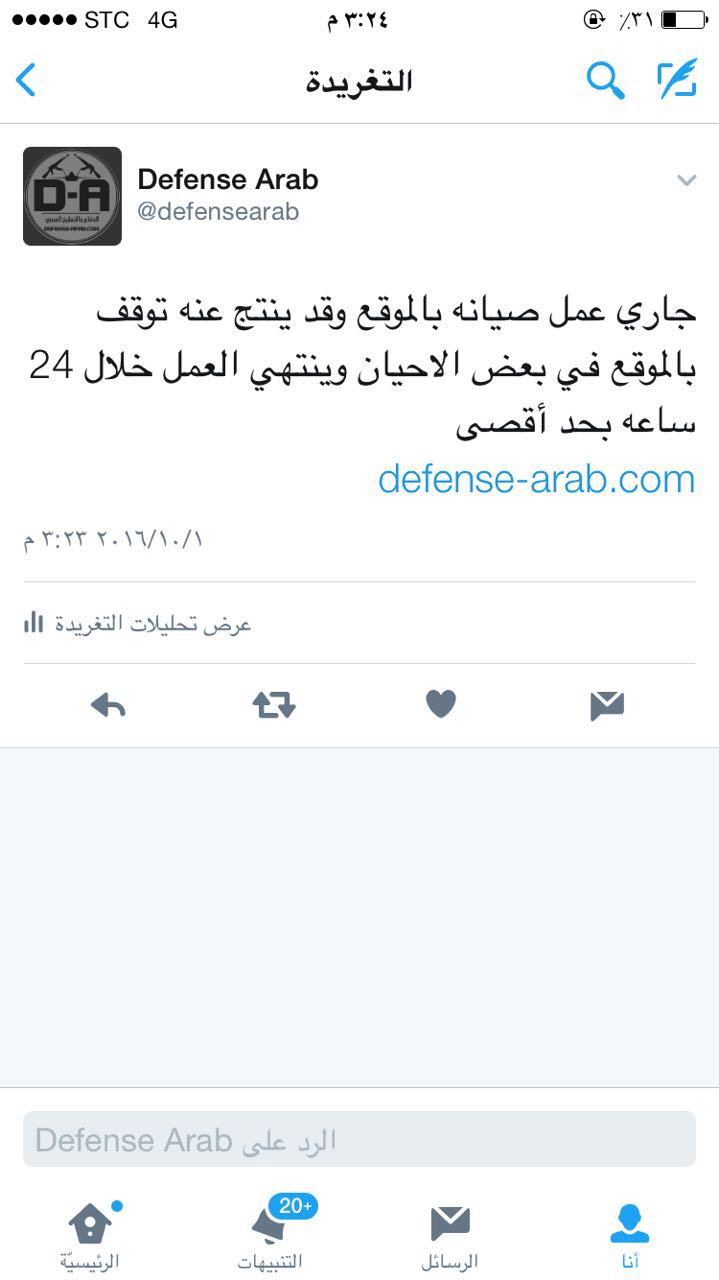
Task: Open the defense-arab.com link
Action: (536, 479)
